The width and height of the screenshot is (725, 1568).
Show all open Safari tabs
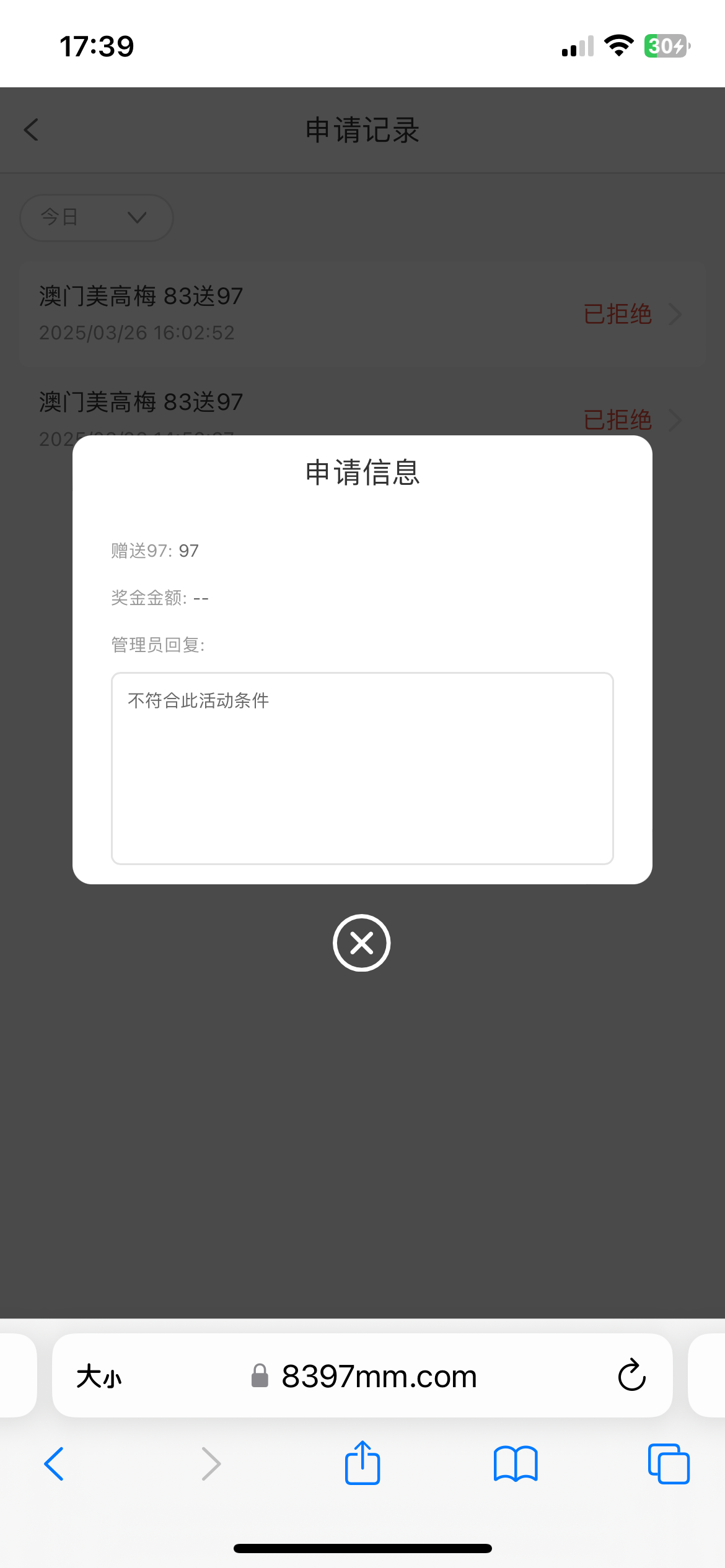[668, 1464]
